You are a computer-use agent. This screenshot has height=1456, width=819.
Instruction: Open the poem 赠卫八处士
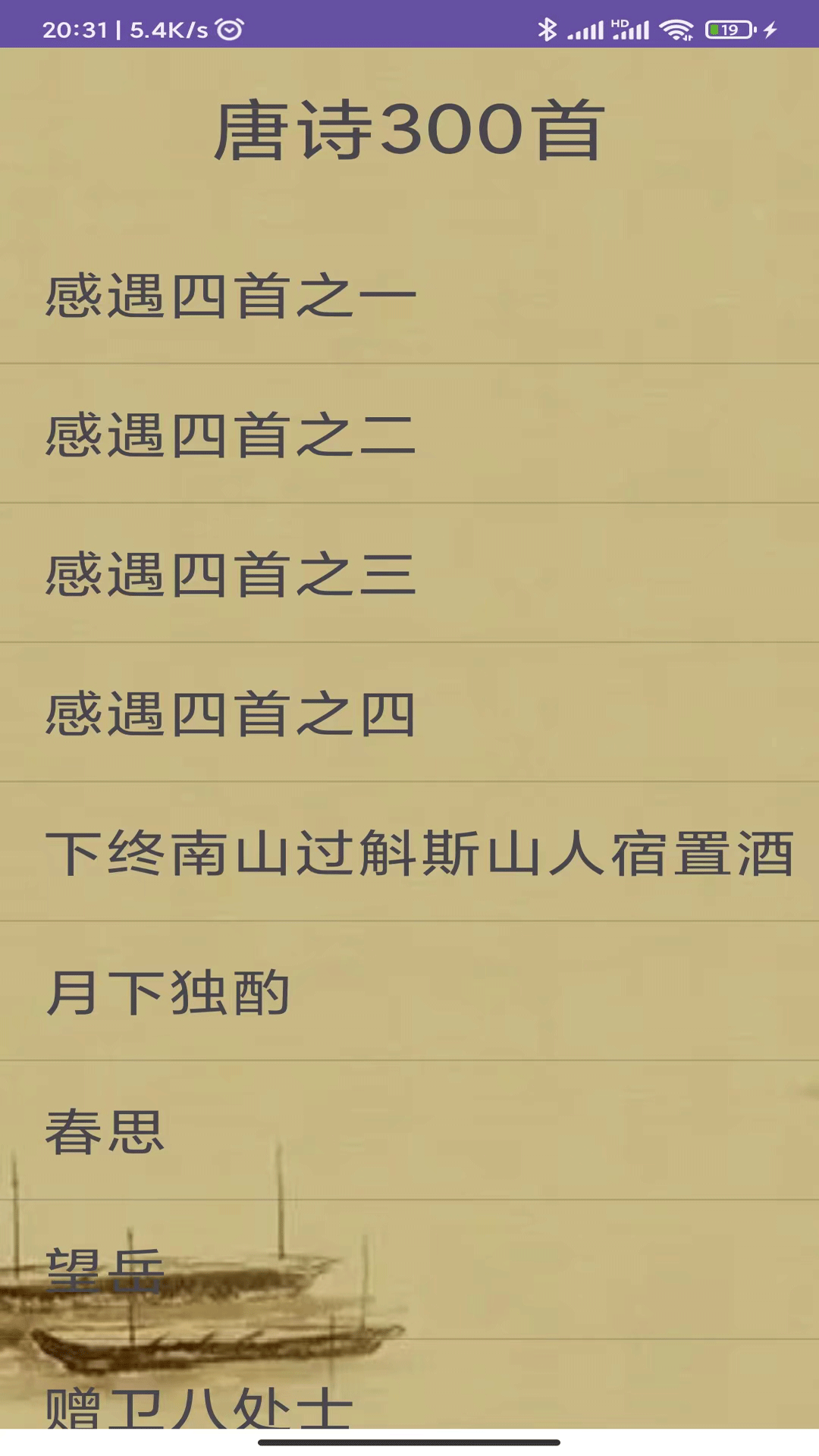point(199,1405)
